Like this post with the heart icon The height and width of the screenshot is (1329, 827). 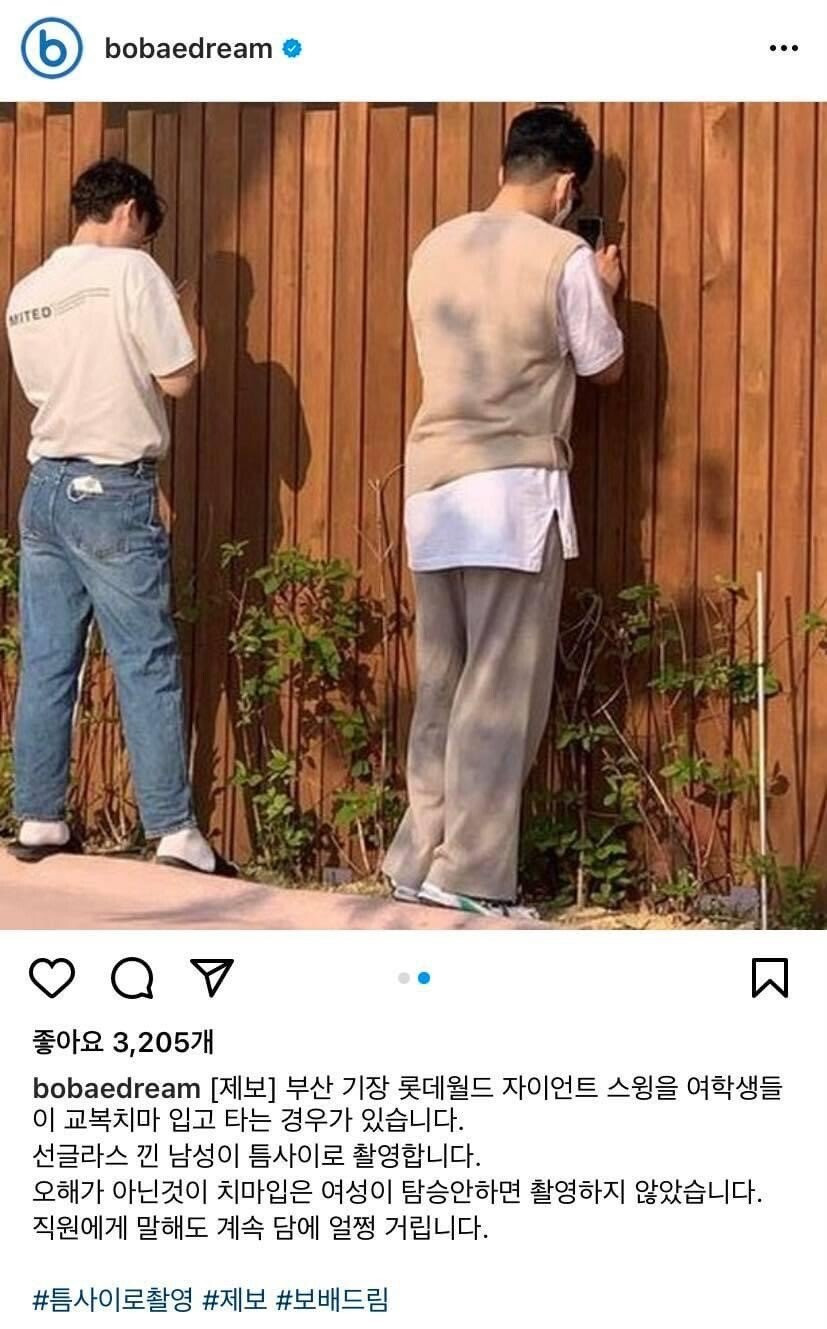[52, 977]
